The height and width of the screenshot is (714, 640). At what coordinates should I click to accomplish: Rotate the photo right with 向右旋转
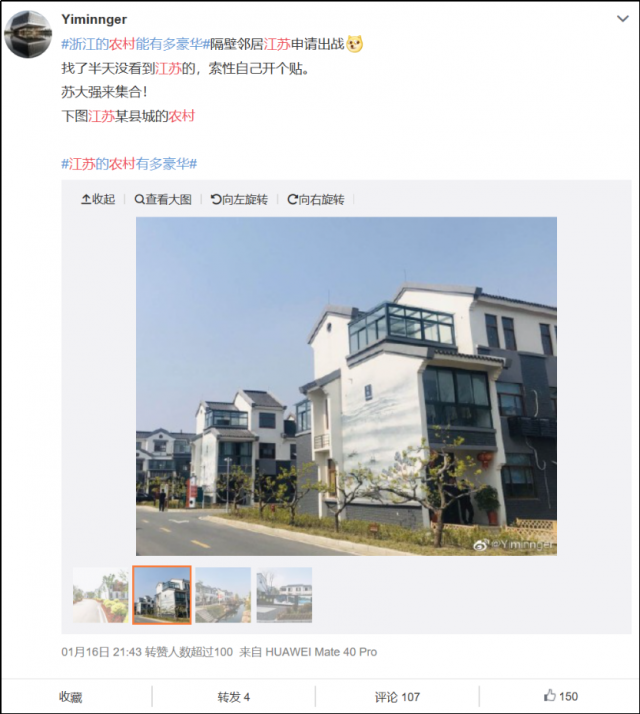(x=316, y=199)
